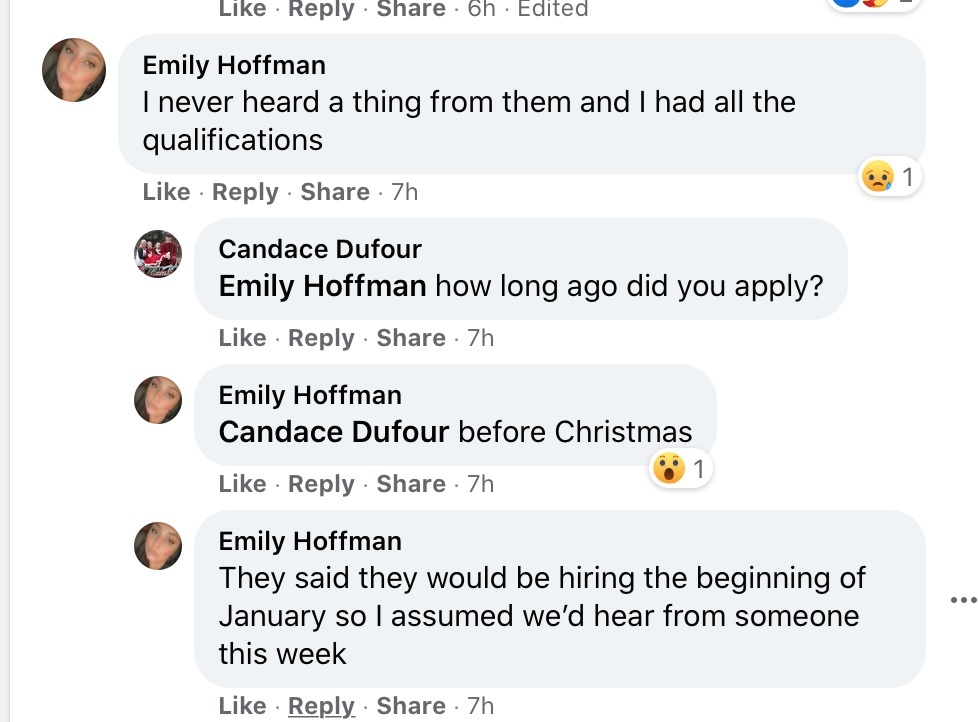Open Emily's avatar beside the qualifications comment

[x=74, y=70]
